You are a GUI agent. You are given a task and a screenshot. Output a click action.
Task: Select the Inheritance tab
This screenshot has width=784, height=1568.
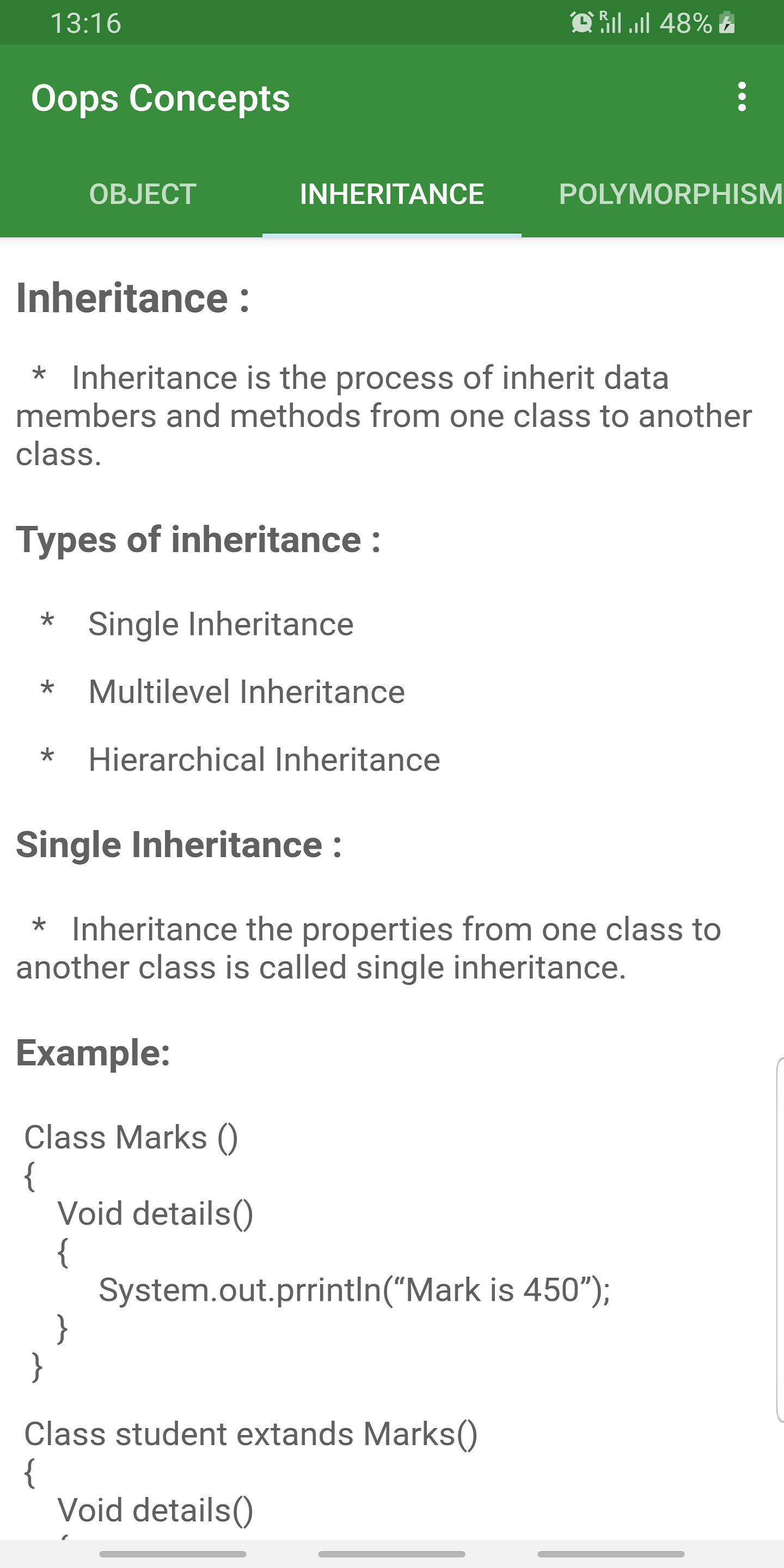click(x=392, y=195)
